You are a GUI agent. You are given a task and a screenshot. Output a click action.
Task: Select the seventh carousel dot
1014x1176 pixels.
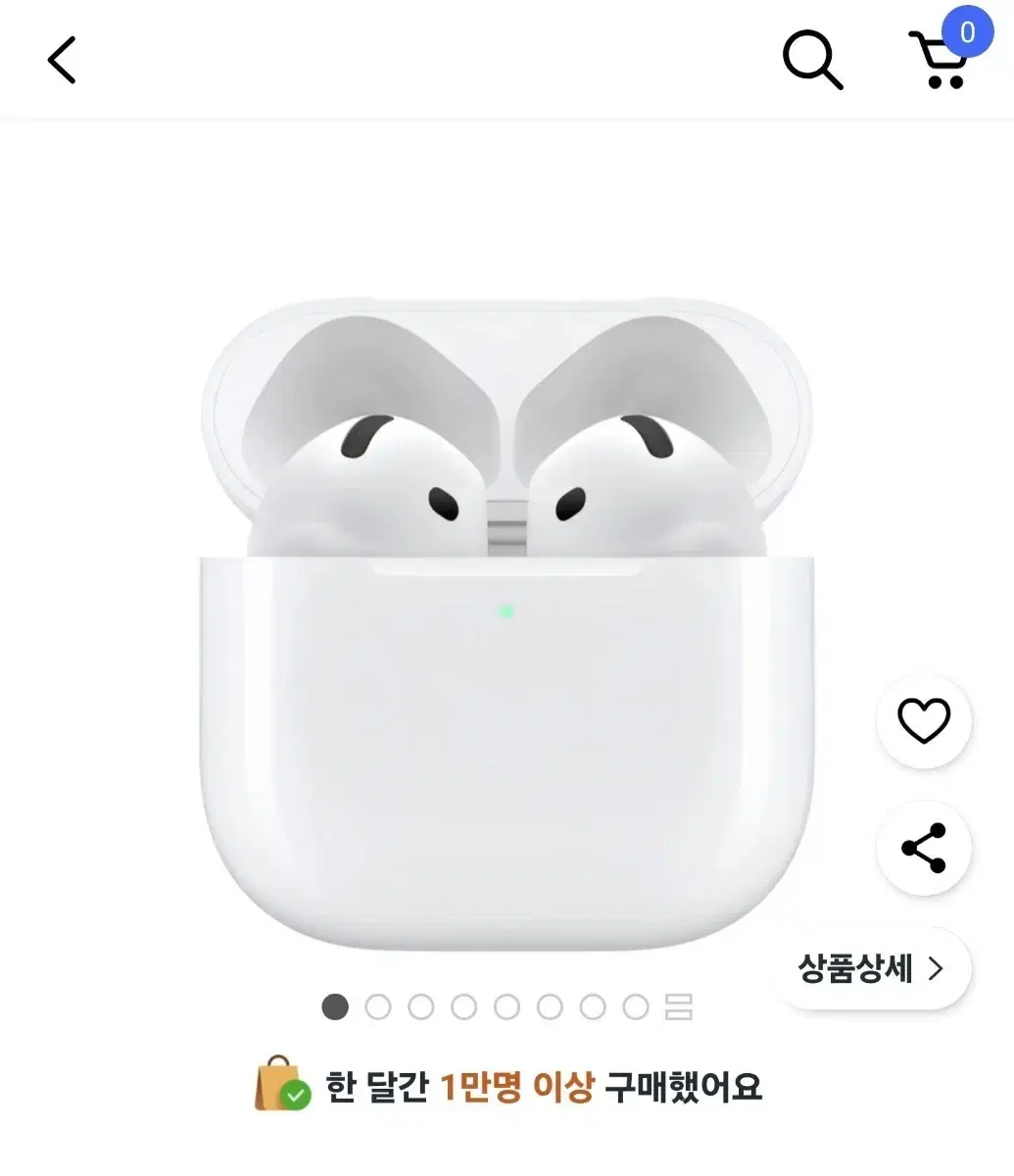(x=593, y=1006)
